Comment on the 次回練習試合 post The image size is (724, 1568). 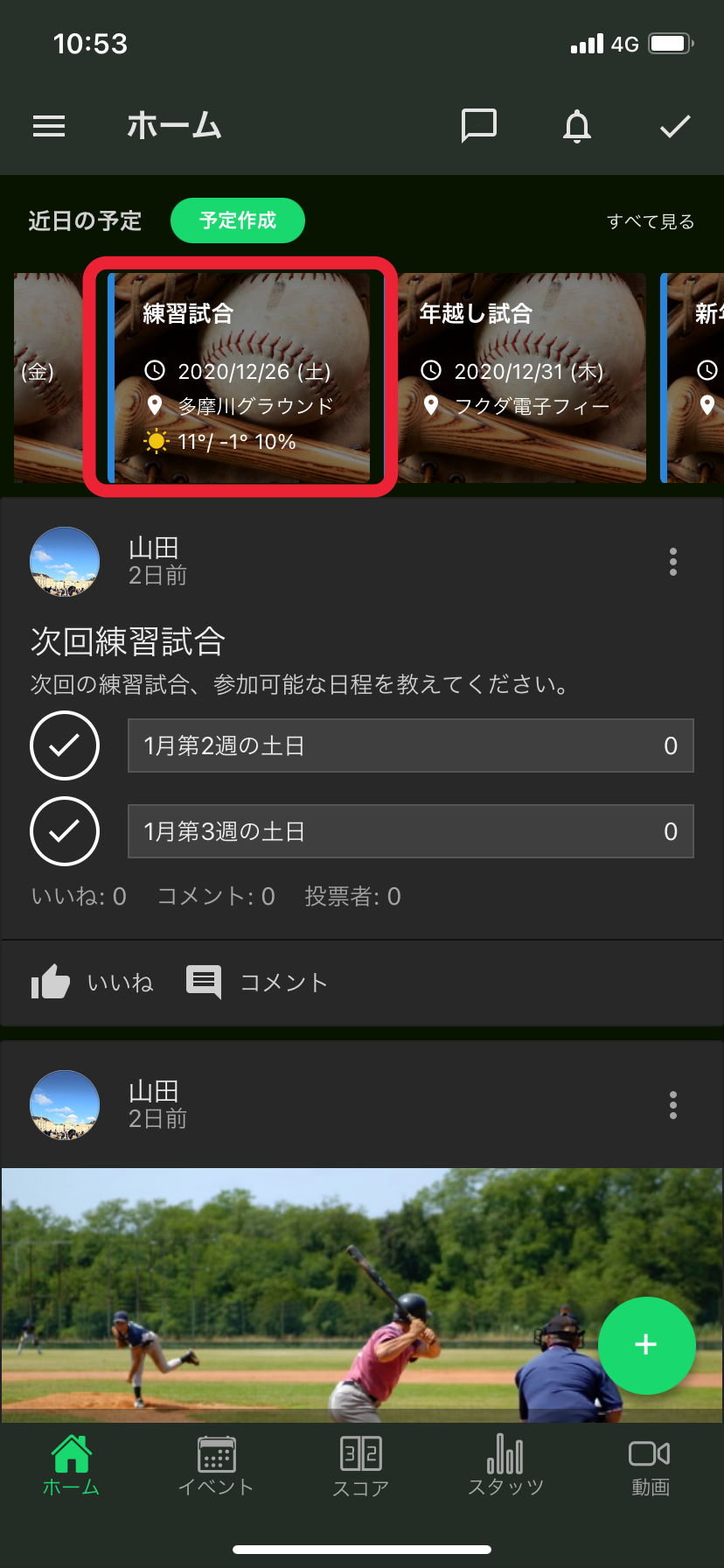pos(257,983)
